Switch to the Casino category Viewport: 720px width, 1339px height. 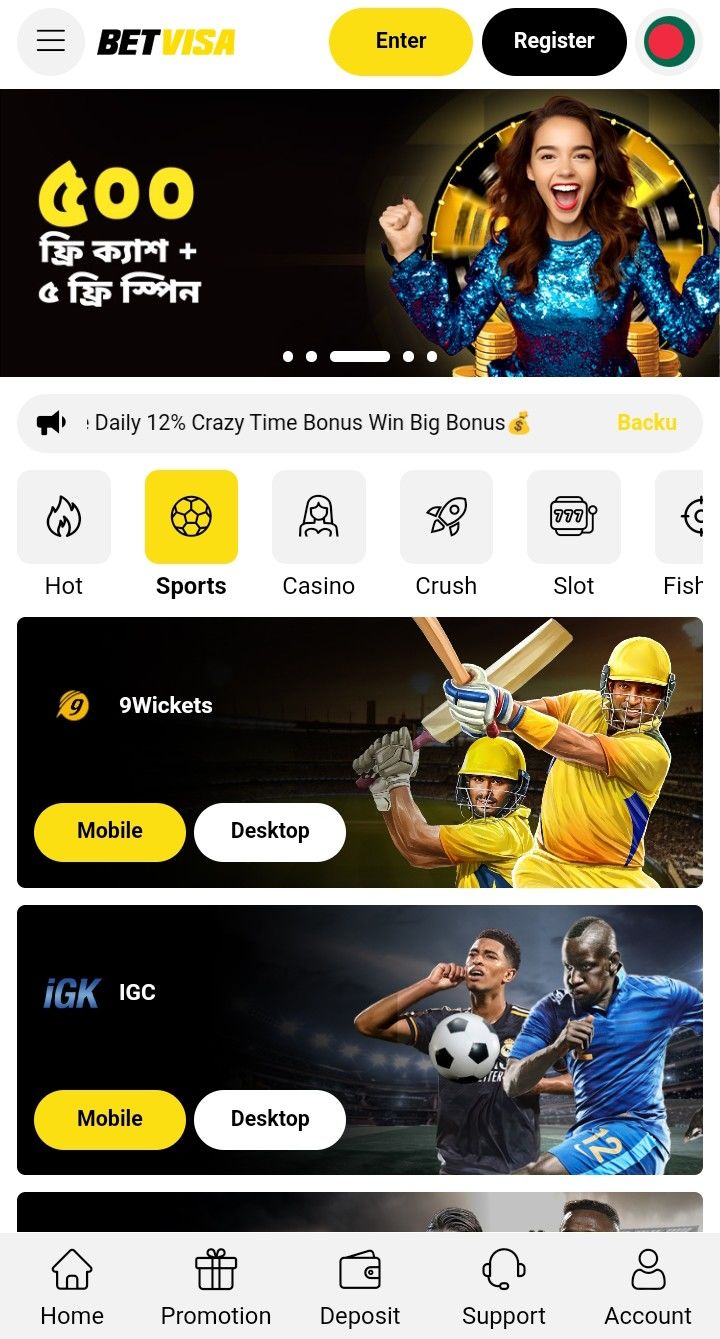point(319,534)
